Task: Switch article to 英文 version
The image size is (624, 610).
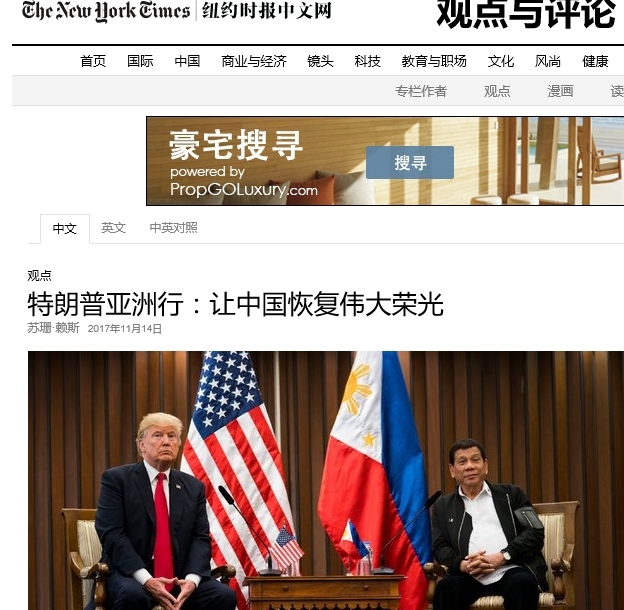Action: coord(114,228)
